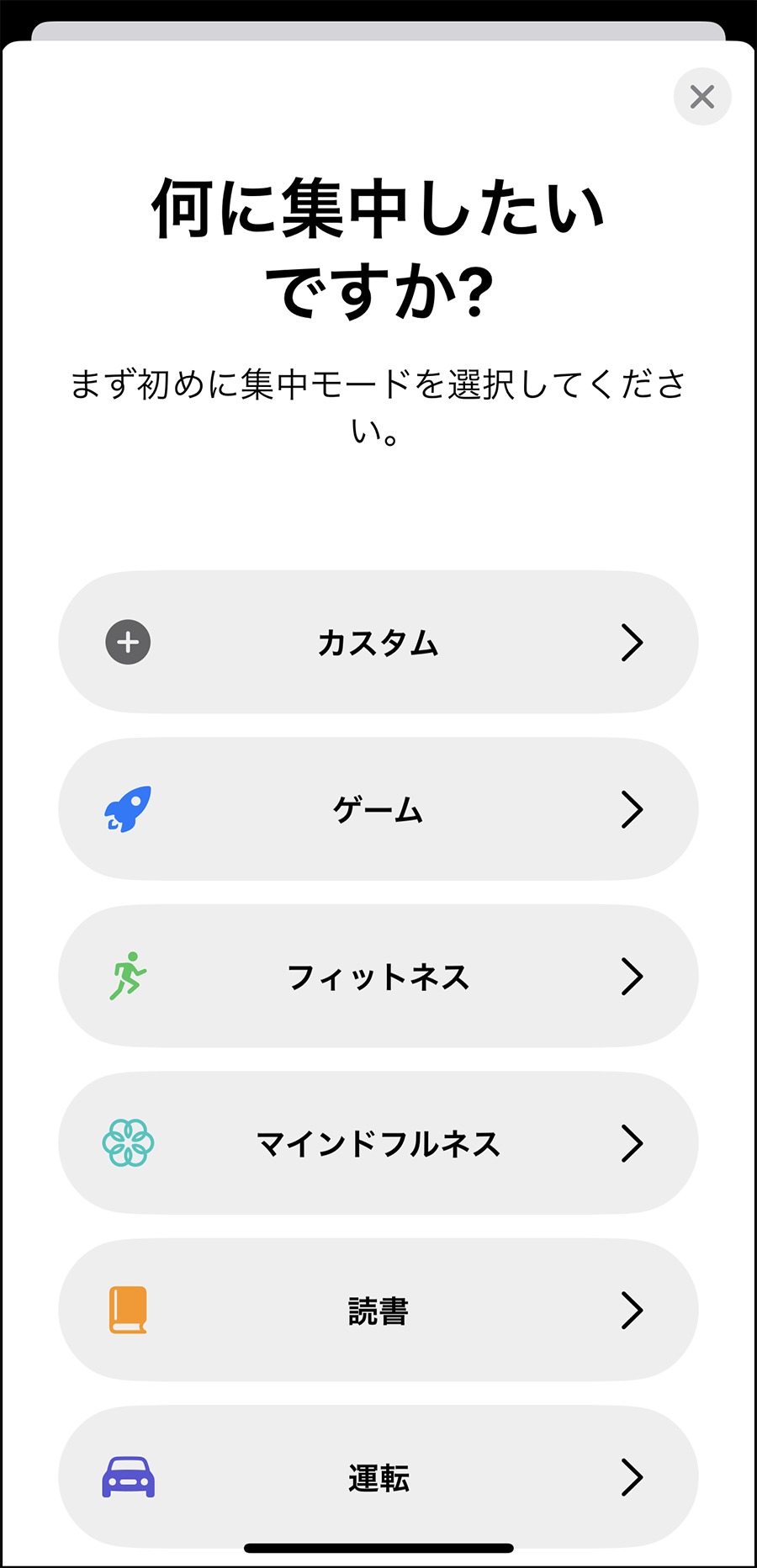The image size is (757, 1568).
Task: Choose the ゲーム focus mode
Action: pyautogui.click(x=378, y=809)
